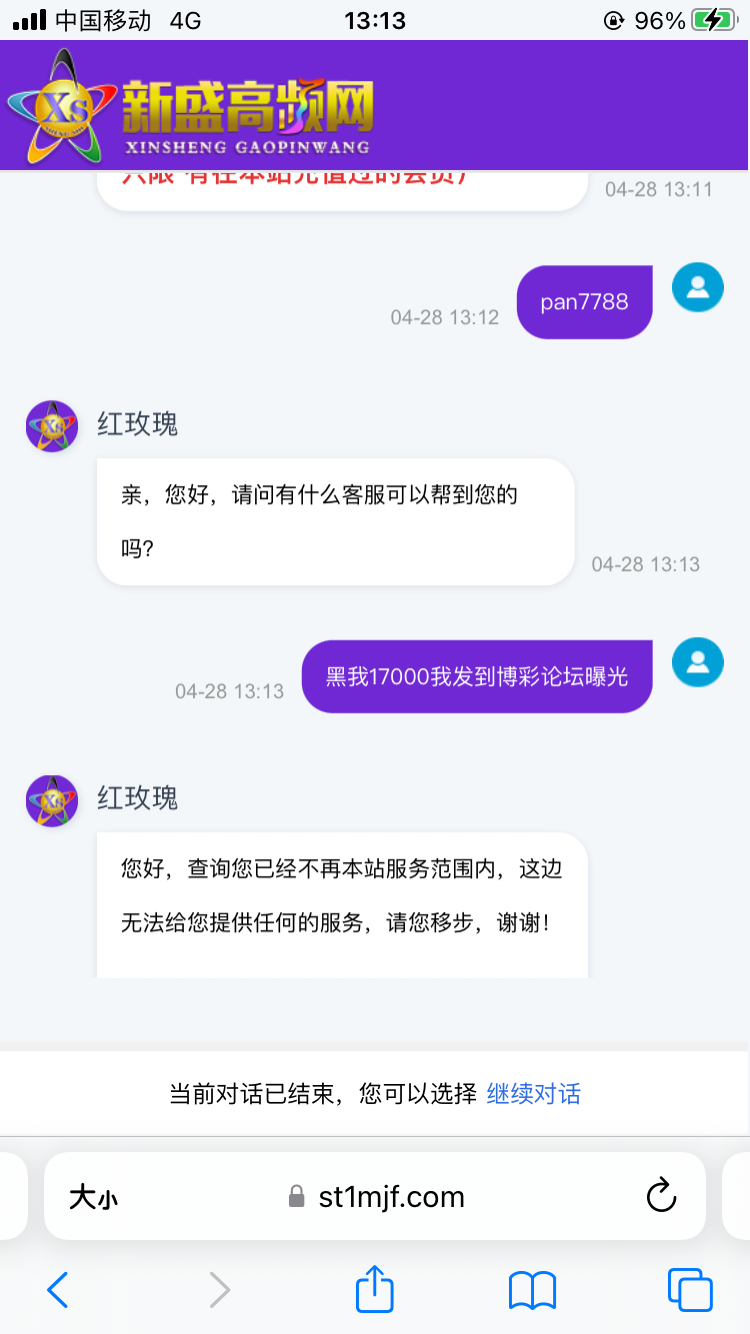Tap the st1mjf.com address bar
Viewport: 750px width, 1334px height.
coord(390,1197)
